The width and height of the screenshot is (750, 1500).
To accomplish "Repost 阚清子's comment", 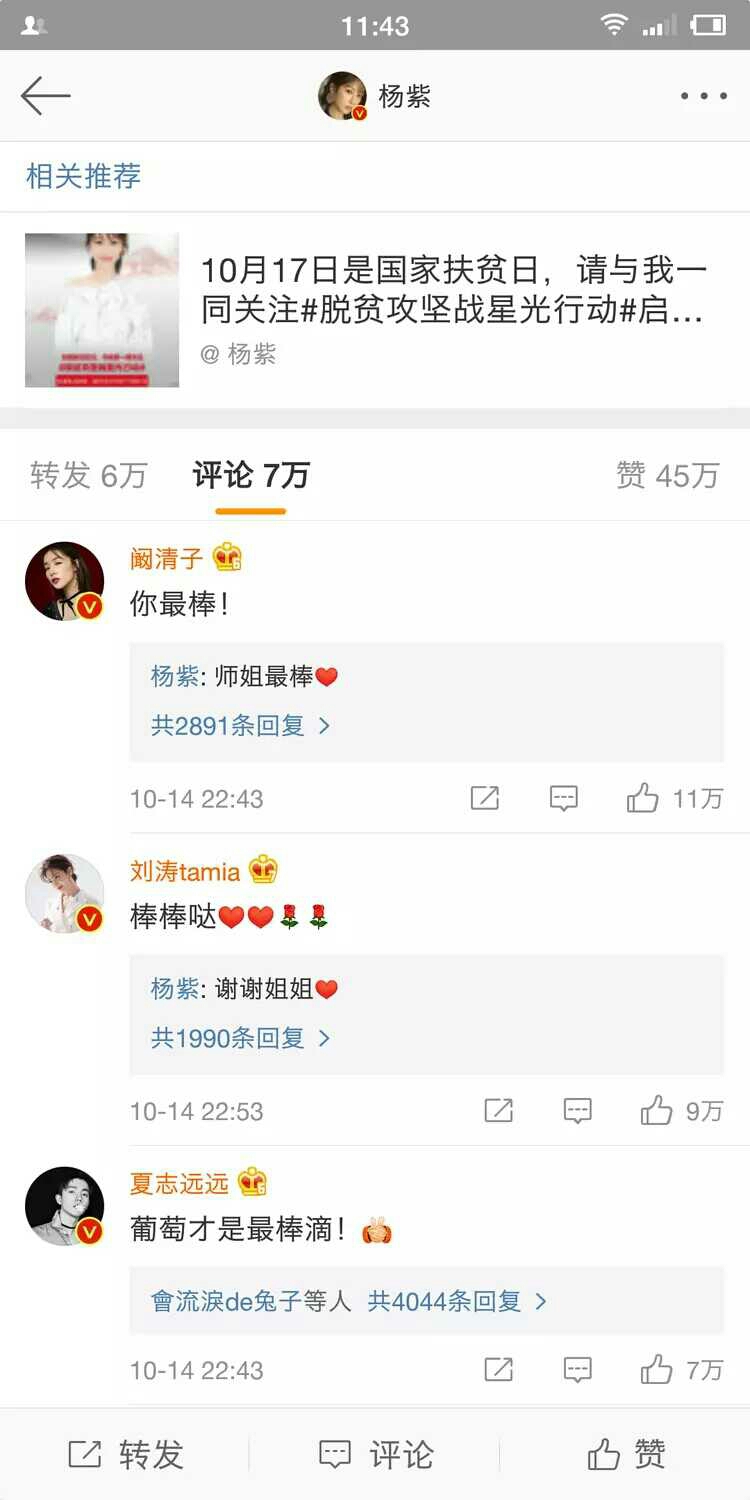I will point(485,798).
